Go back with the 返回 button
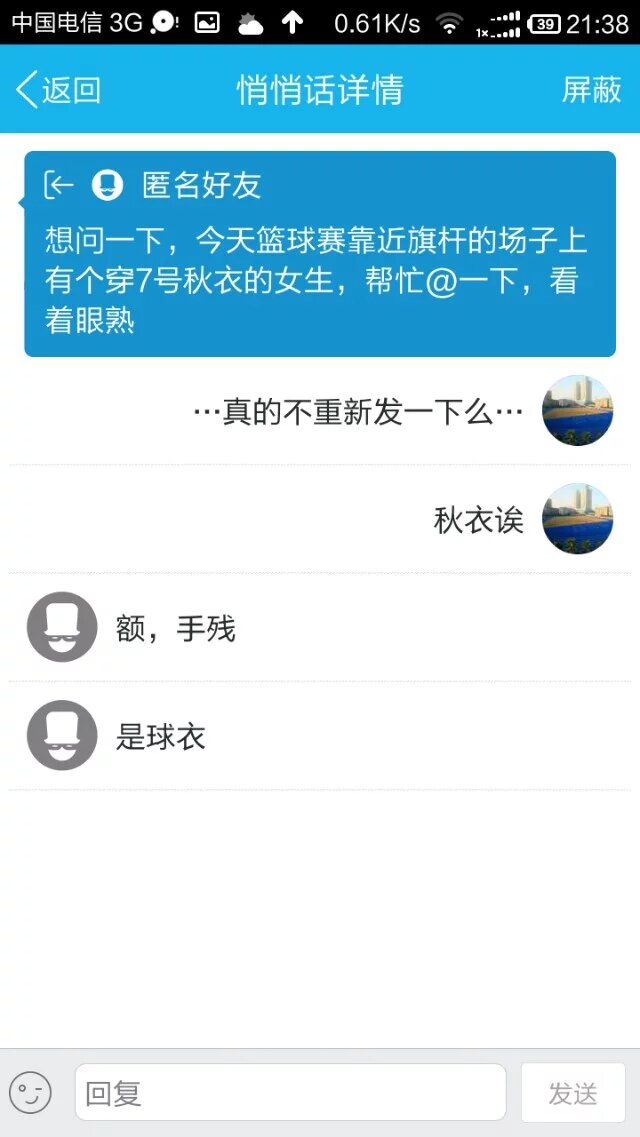Viewport: 640px width, 1137px height. click(59, 90)
